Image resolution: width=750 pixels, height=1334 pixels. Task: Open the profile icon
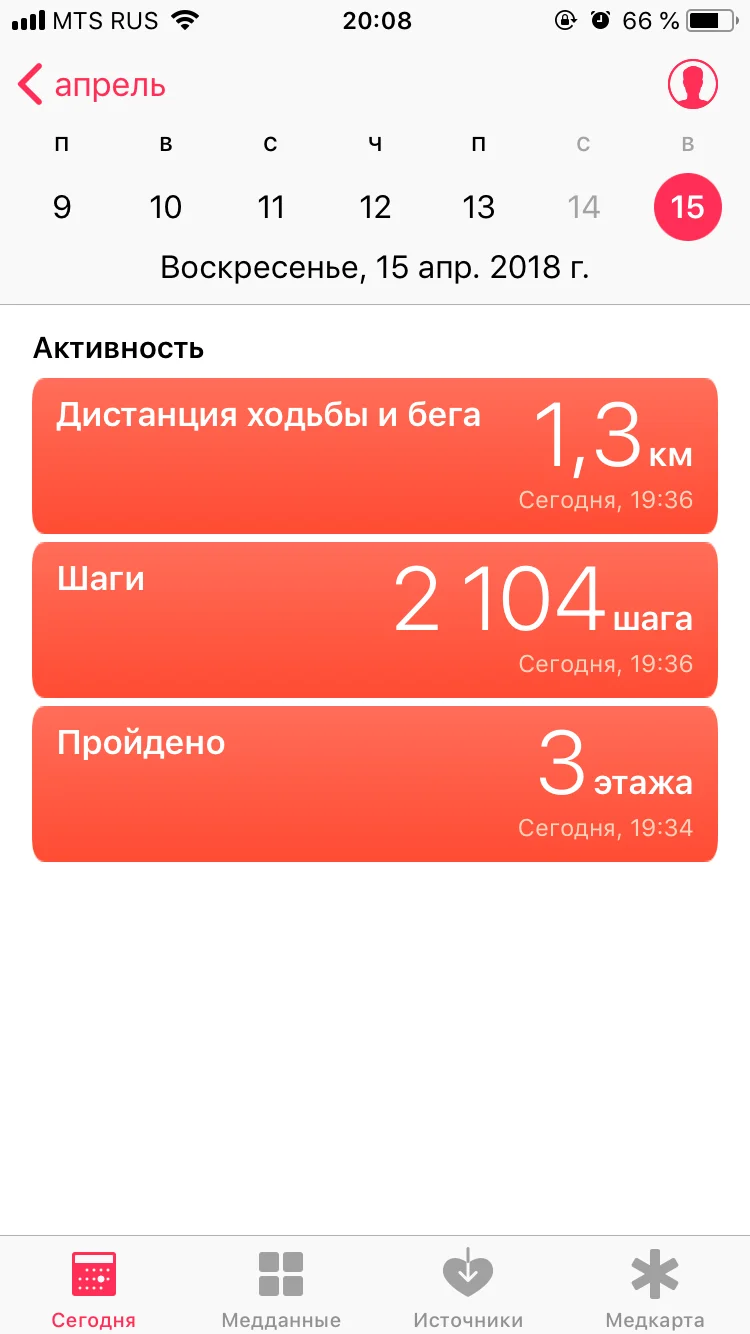692,85
